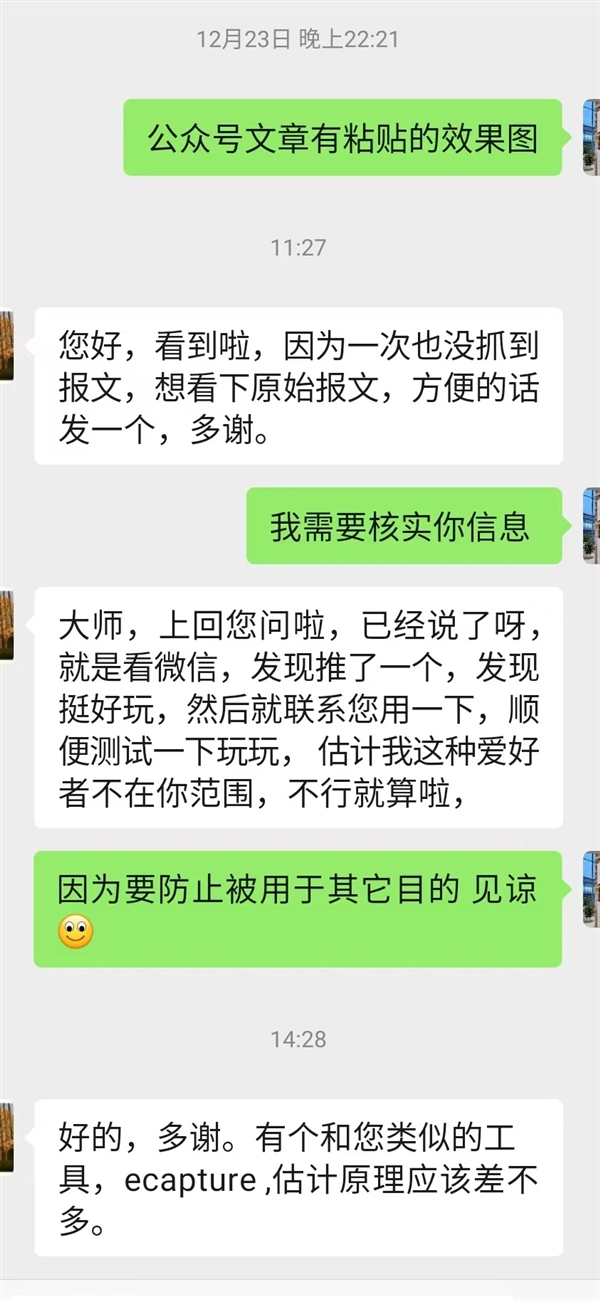Open contact avatar beside 好的，多谢 message
The width and height of the screenshot is (600, 1301).
coord(7,1137)
